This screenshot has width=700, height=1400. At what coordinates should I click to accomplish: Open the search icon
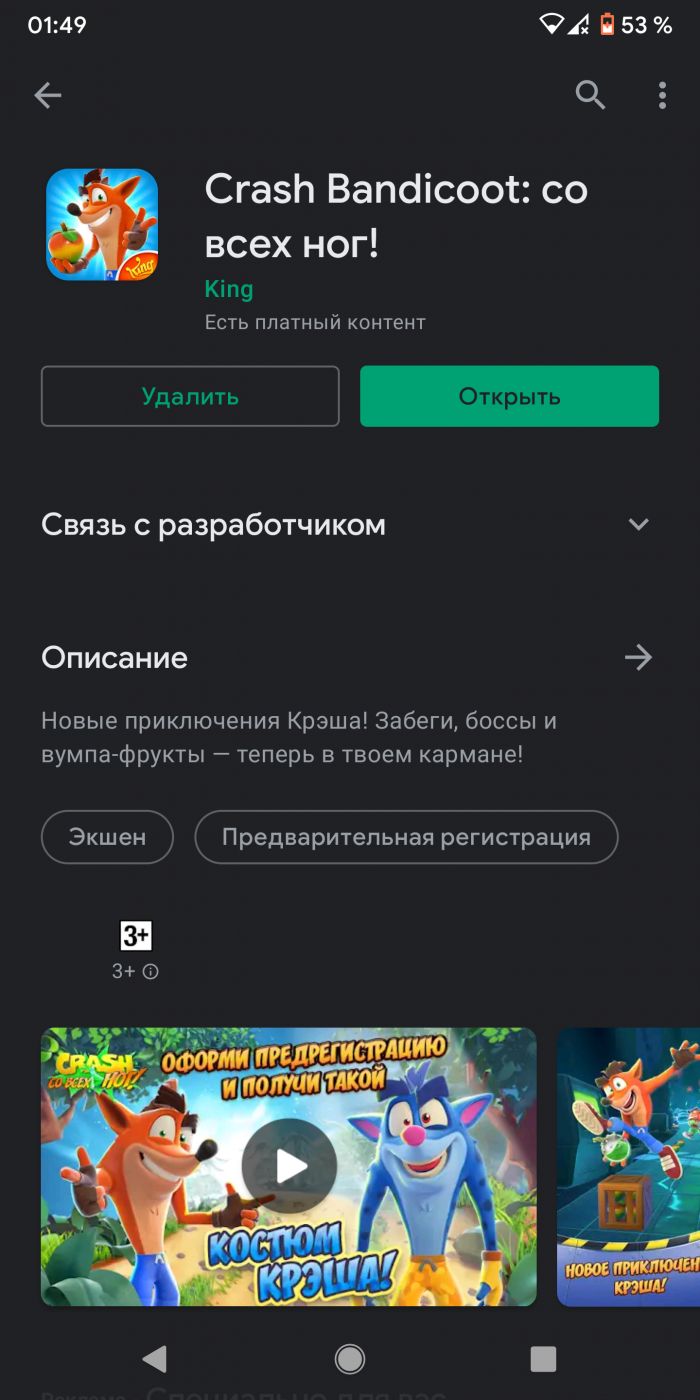[590, 96]
